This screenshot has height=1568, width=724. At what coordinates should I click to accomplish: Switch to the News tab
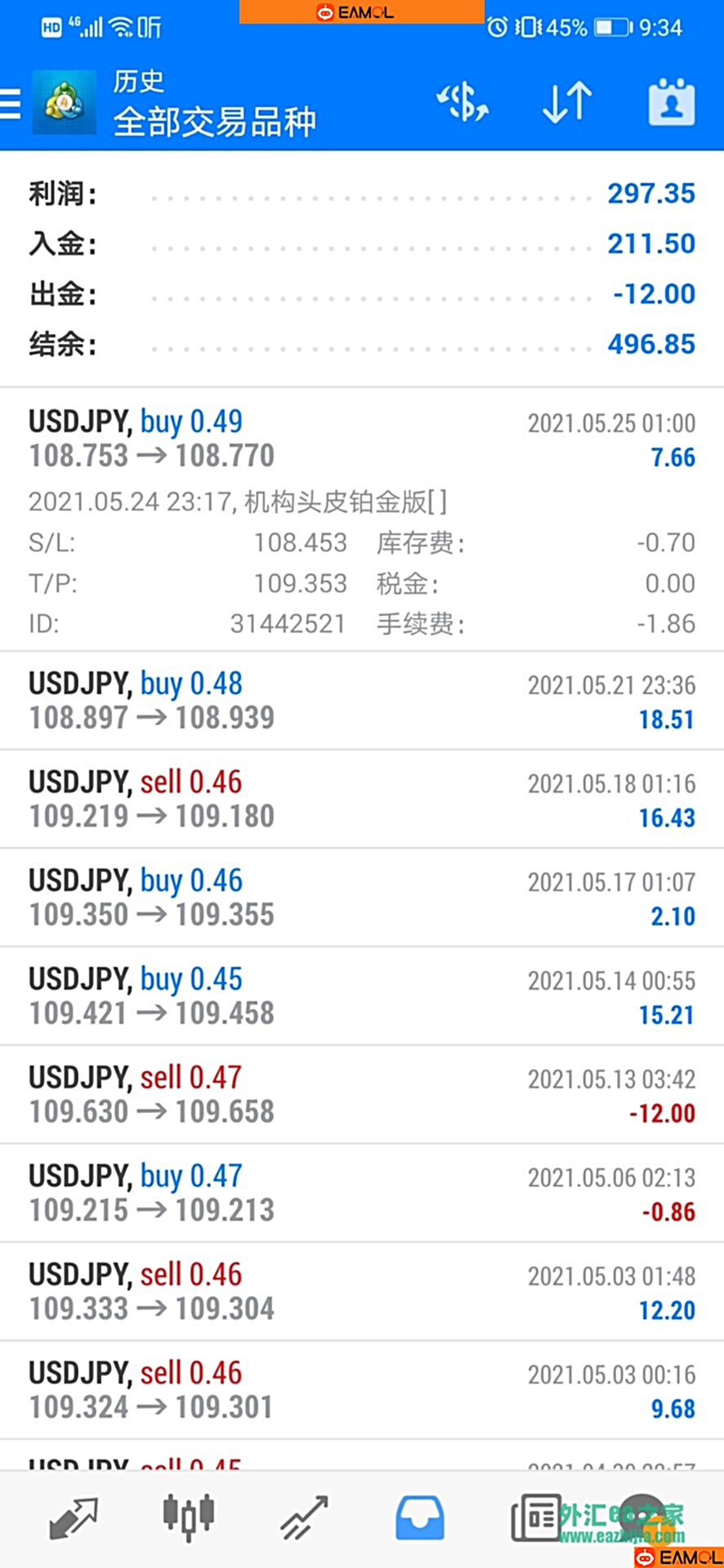coord(536,1518)
